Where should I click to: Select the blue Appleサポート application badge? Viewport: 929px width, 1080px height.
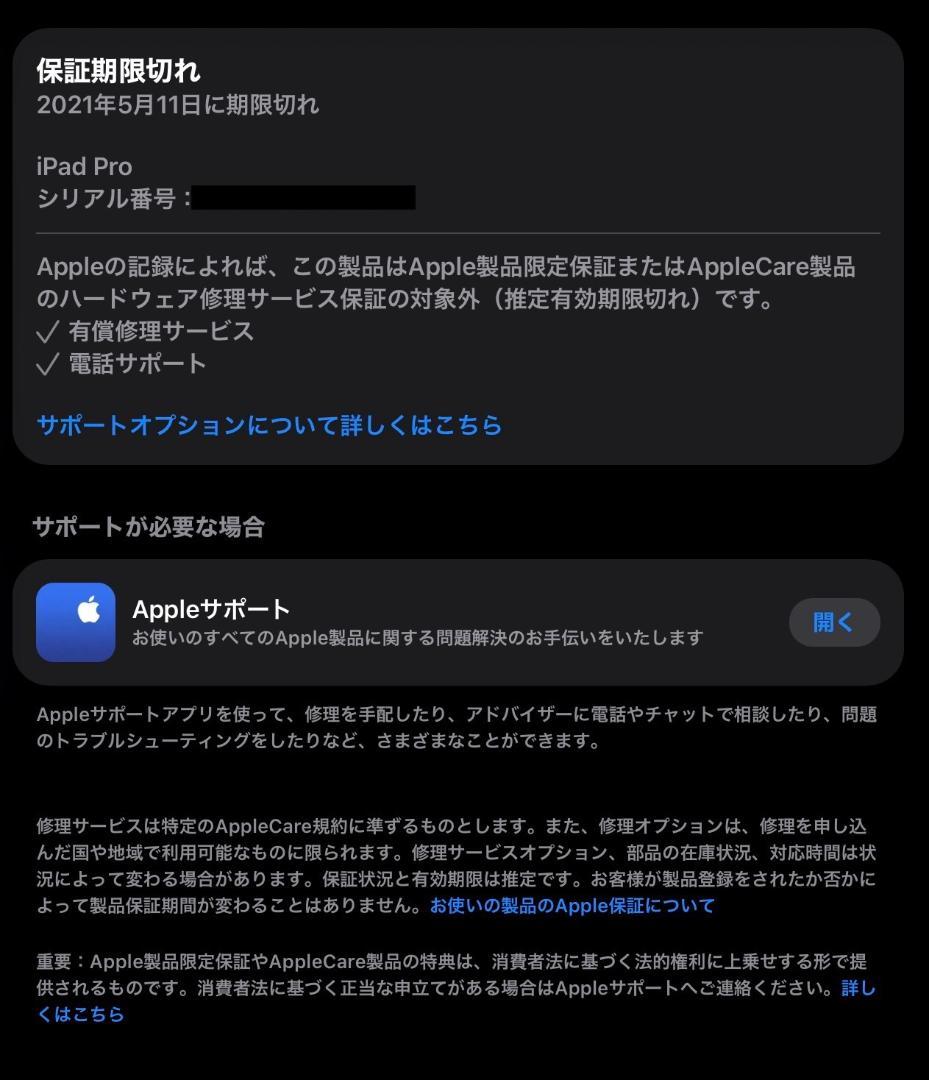click(76, 620)
